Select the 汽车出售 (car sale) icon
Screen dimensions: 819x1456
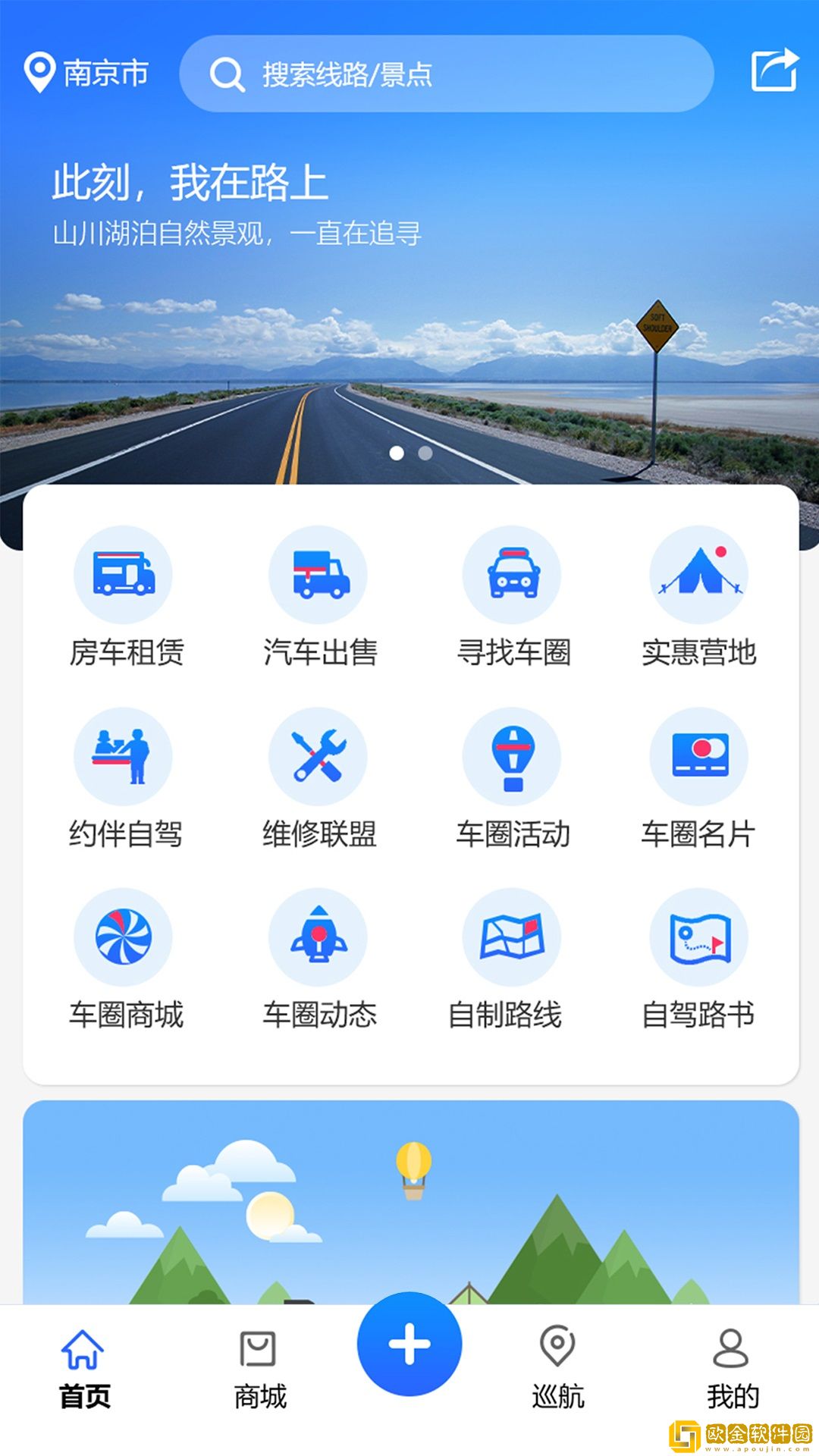[x=318, y=575]
